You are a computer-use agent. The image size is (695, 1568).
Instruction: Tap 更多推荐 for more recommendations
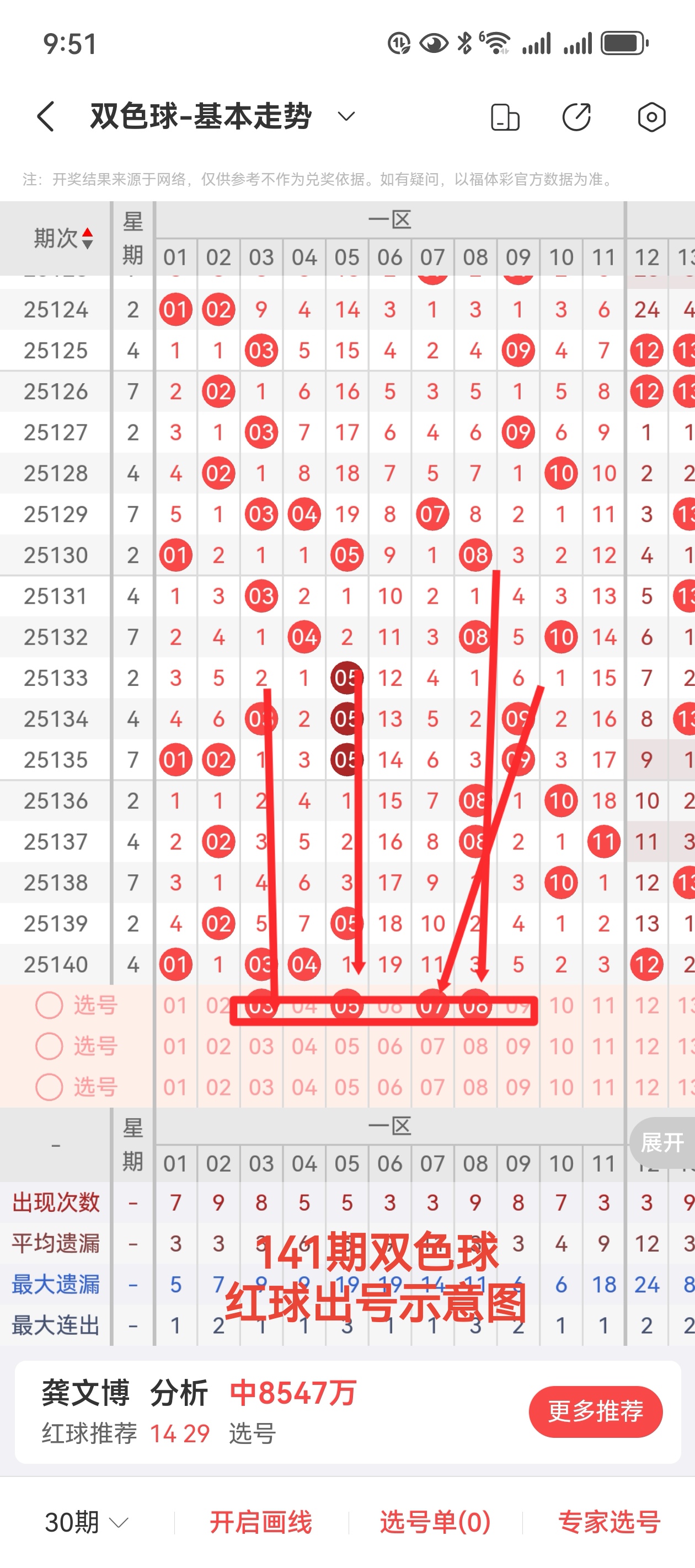595,1411
